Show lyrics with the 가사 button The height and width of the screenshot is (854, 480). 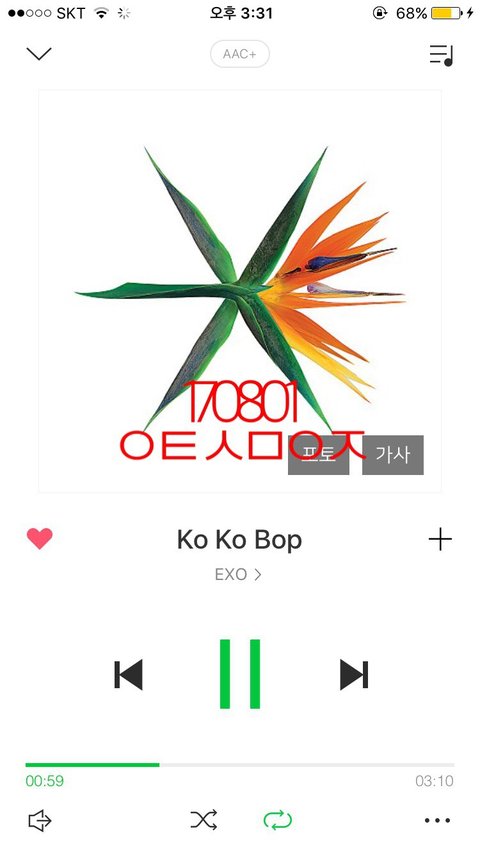[x=393, y=455]
